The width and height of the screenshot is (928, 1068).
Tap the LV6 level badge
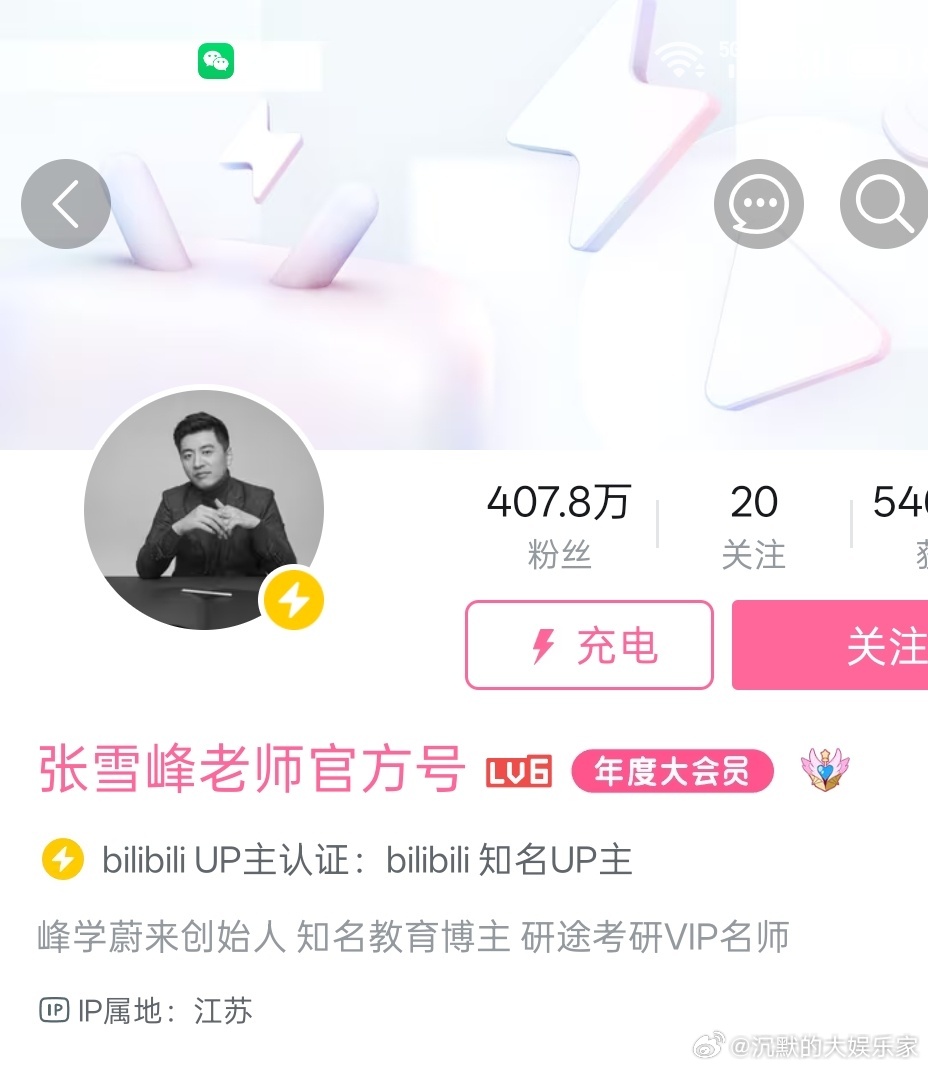coord(517,771)
